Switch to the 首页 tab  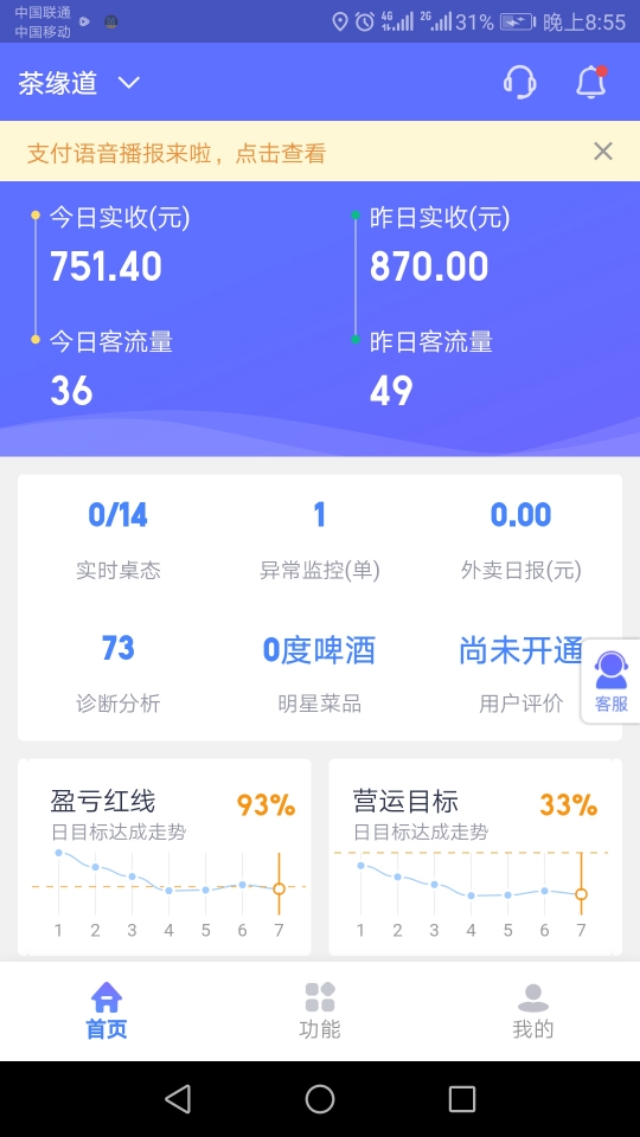(106, 1011)
